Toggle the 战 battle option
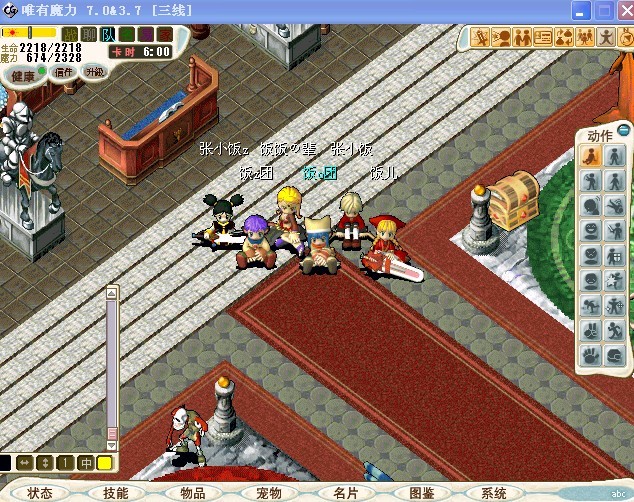The width and height of the screenshot is (634, 502). click(69, 34)
